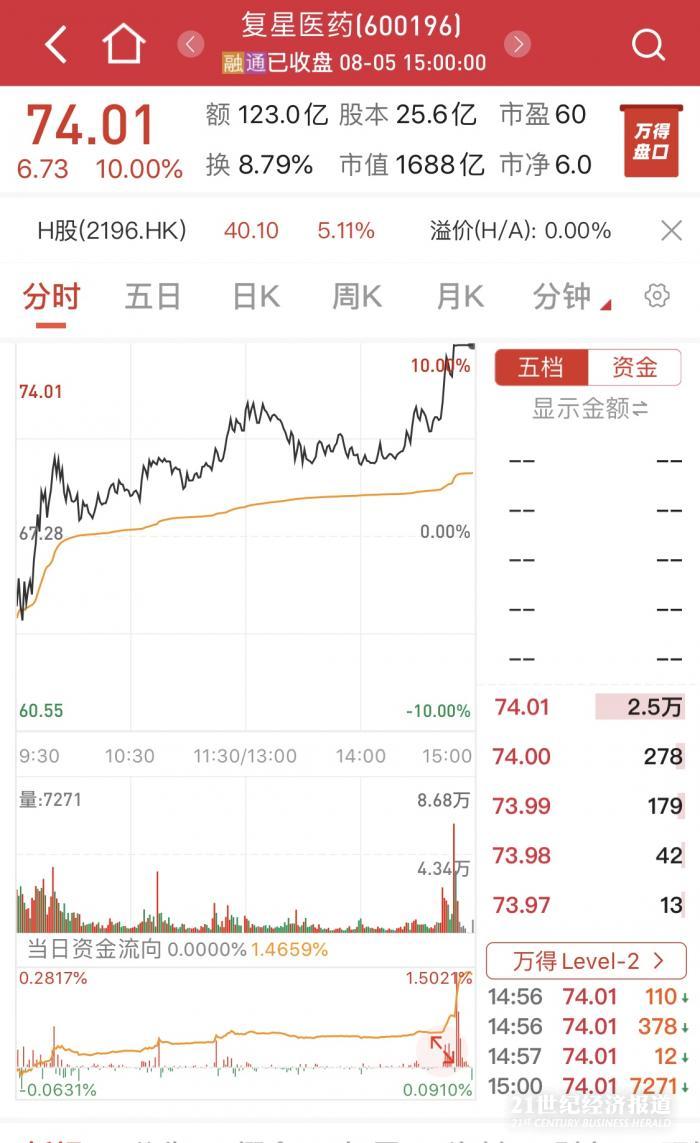The height and width of the screenshot is (1143, 700).
Task: Jump to the next stock with right arrow
Action: click(517, 43)
